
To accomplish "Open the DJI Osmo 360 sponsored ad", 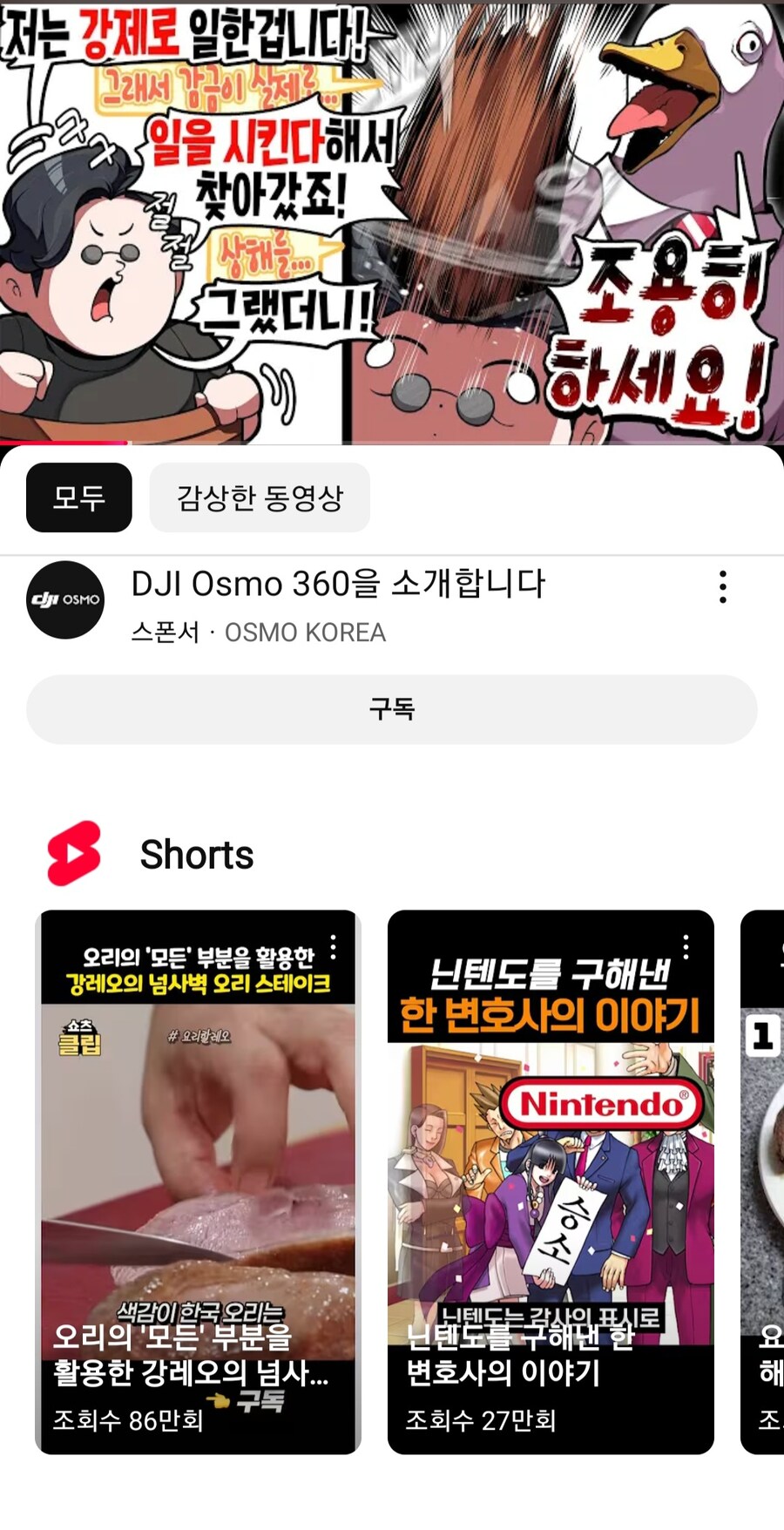I will 338,585.
